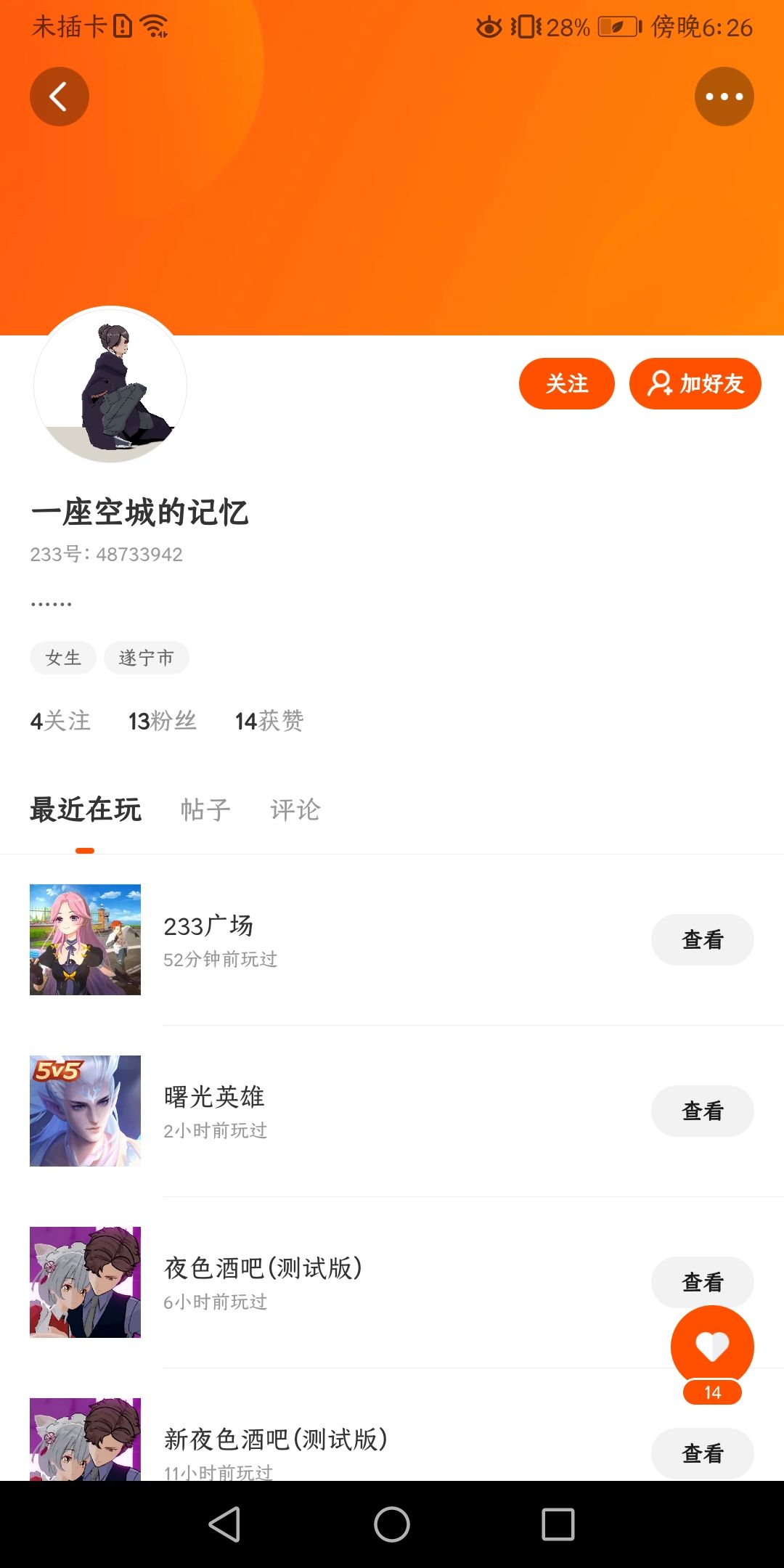Open the 夜色酒吧(测试版) game entry

(263, 1282)
